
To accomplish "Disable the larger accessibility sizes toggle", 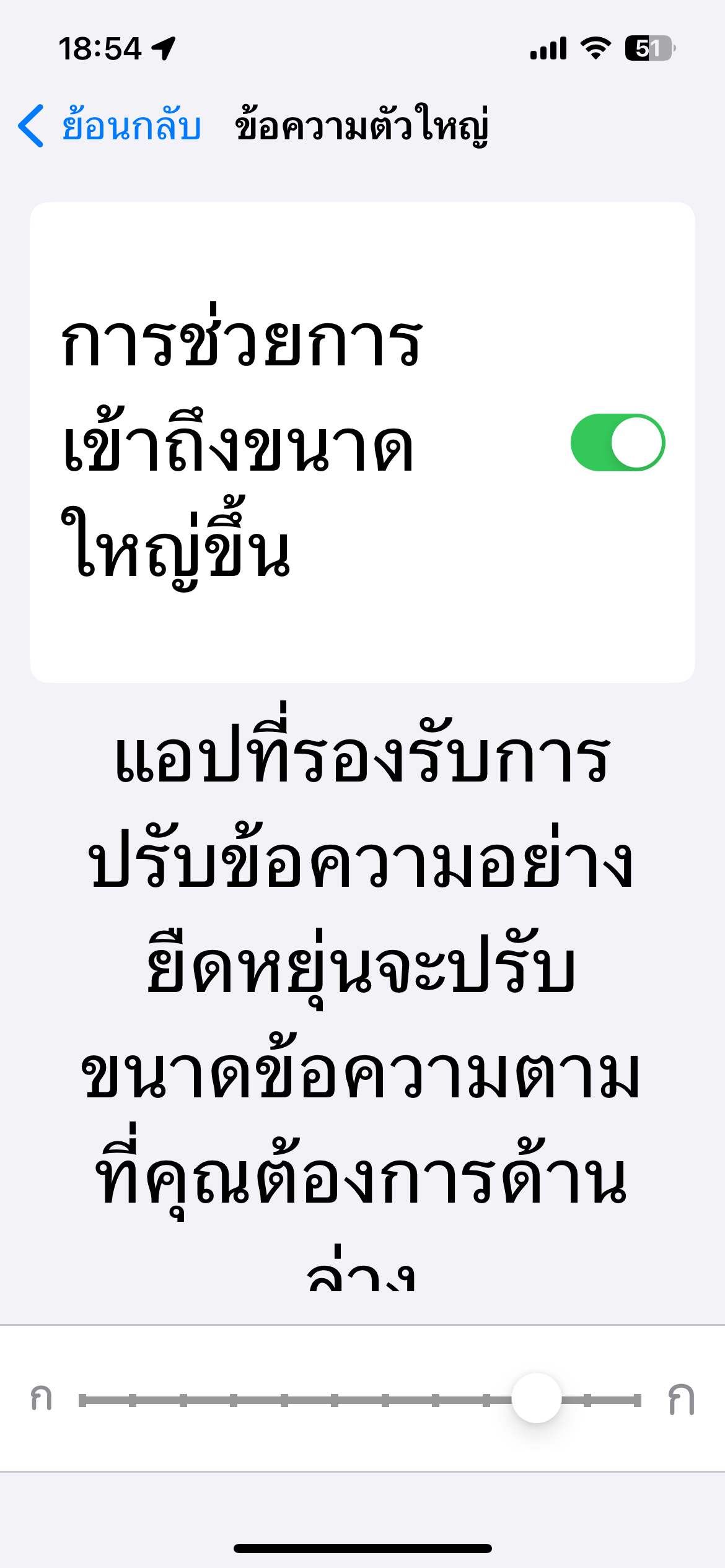I will point(617,443).
